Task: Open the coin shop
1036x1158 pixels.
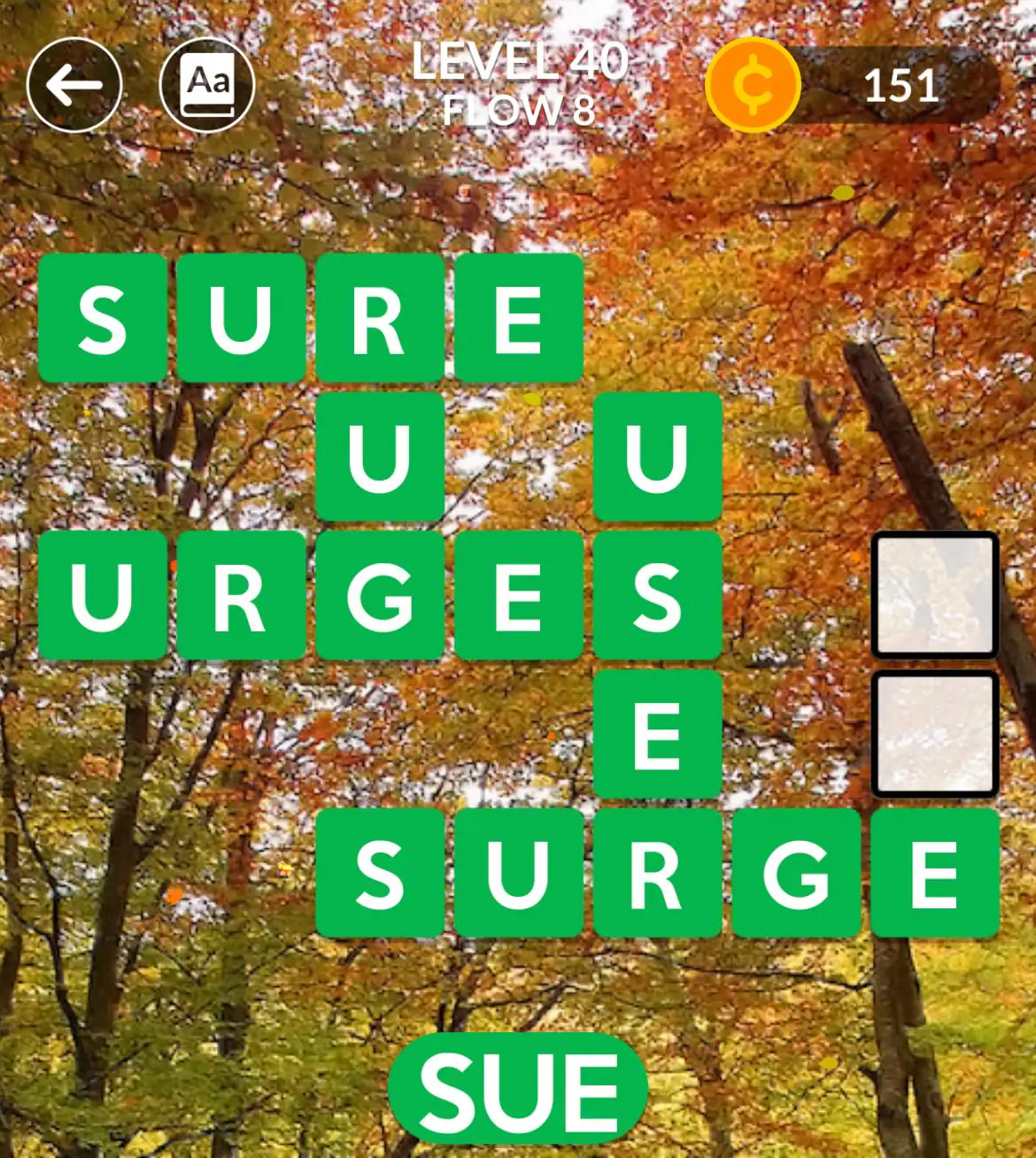Action: tap(754, 86)
